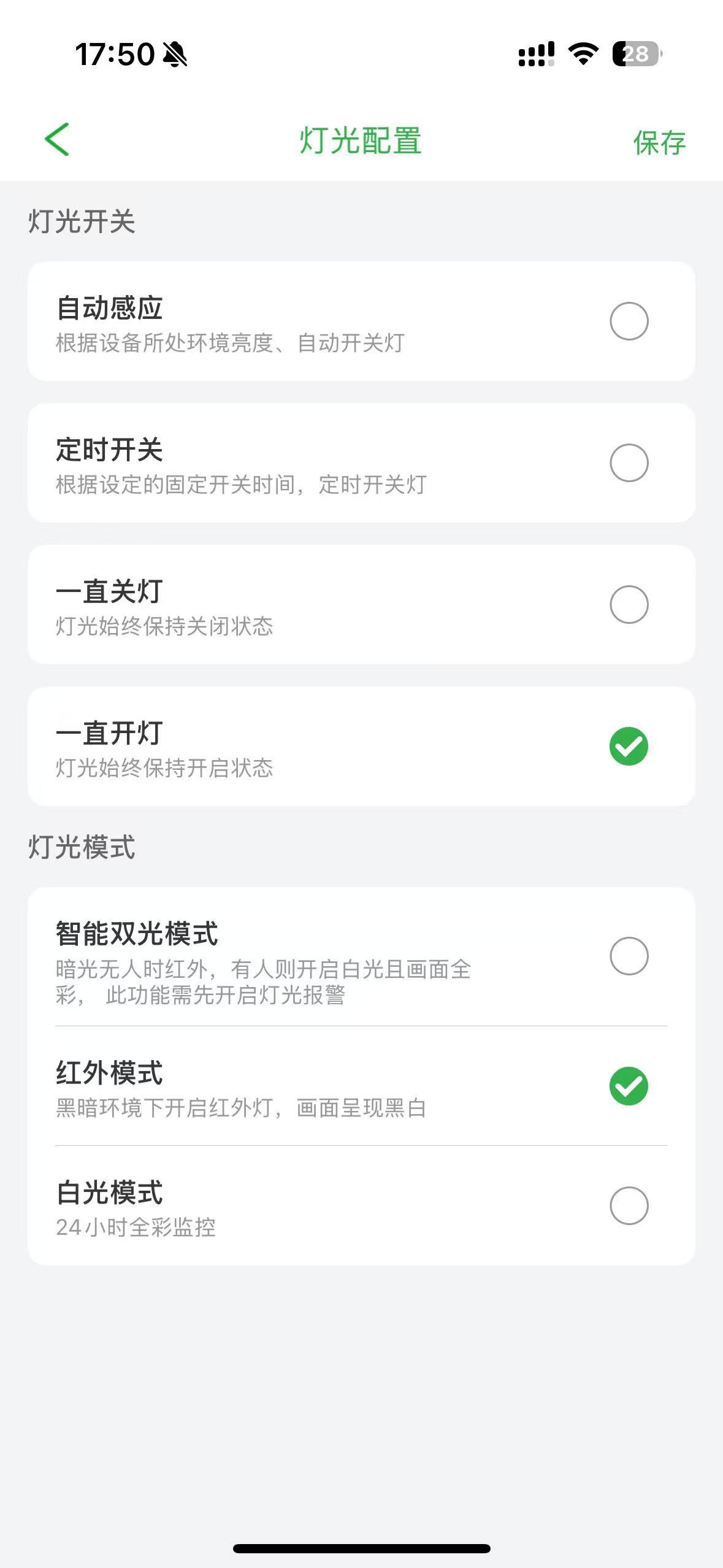723x1568 pixels.
Task: Choose 白光模式 for full-color monitoring
Action: (629, 1205)
